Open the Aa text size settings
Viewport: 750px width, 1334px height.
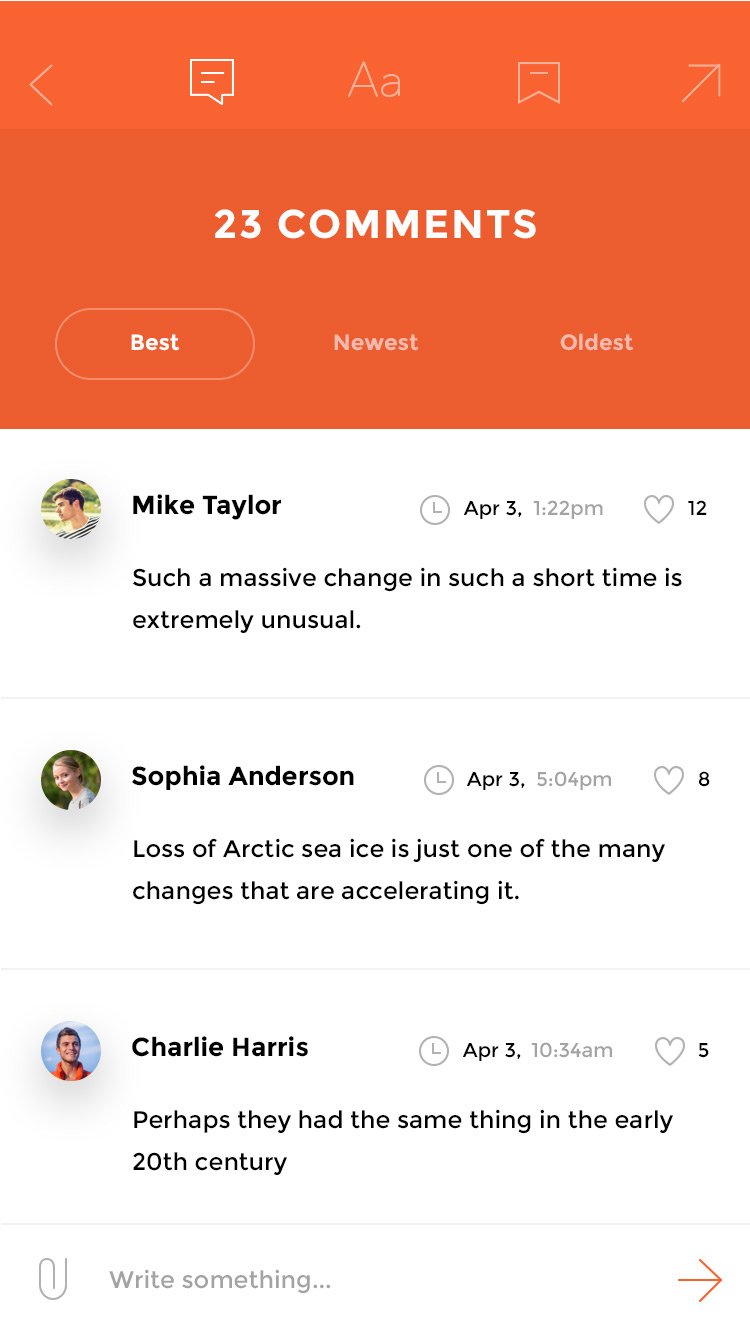pyautogui.click(x=375, y=82)
